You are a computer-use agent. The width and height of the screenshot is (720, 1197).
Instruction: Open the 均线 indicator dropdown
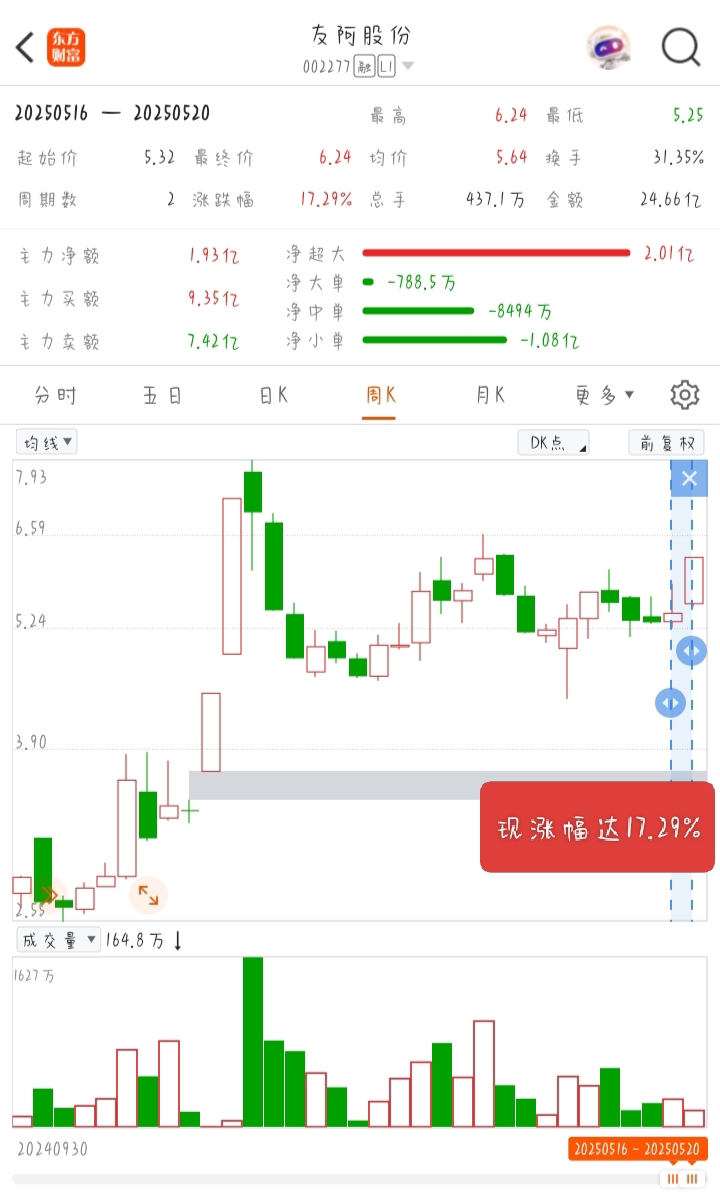[x=47, y=442]
